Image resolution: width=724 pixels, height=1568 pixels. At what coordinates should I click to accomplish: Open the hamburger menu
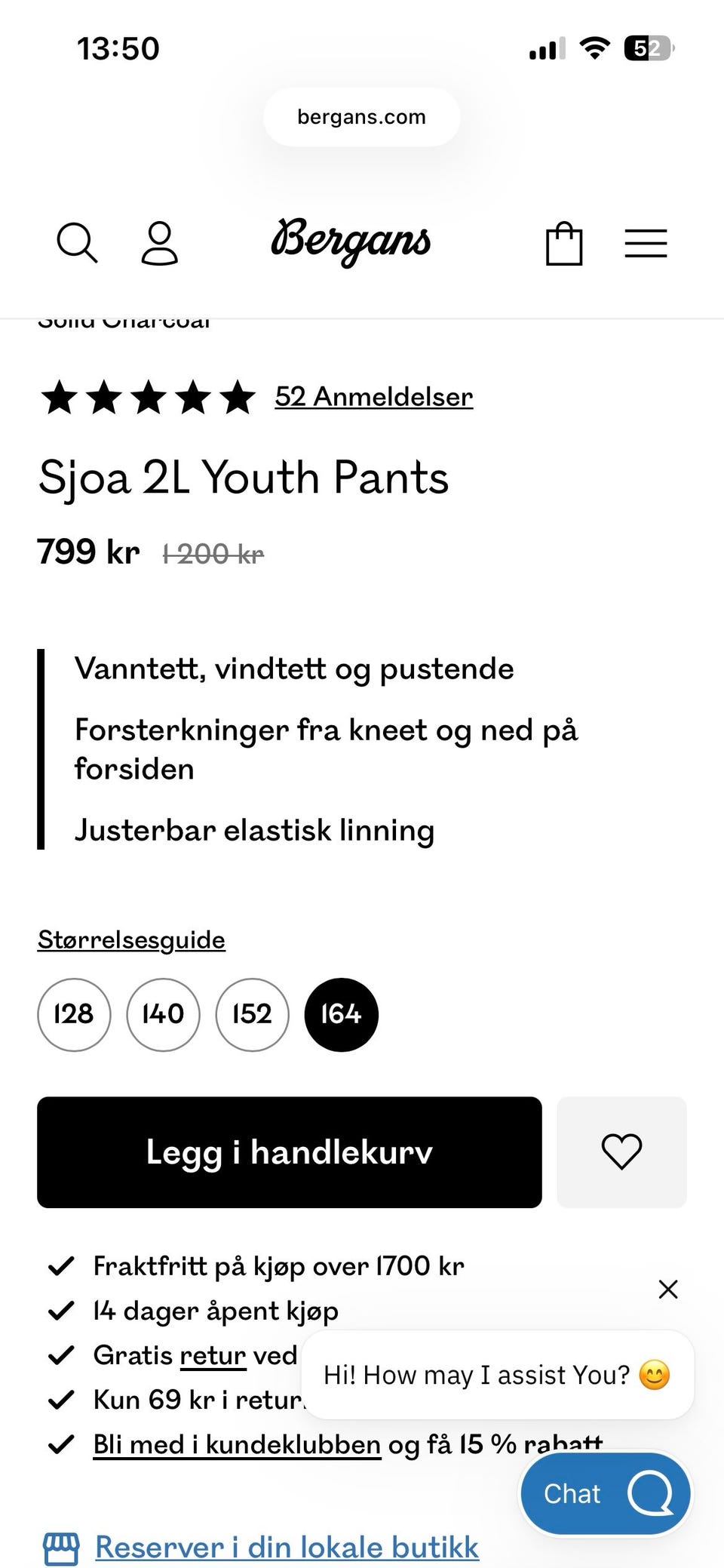[x=646, y=243]
